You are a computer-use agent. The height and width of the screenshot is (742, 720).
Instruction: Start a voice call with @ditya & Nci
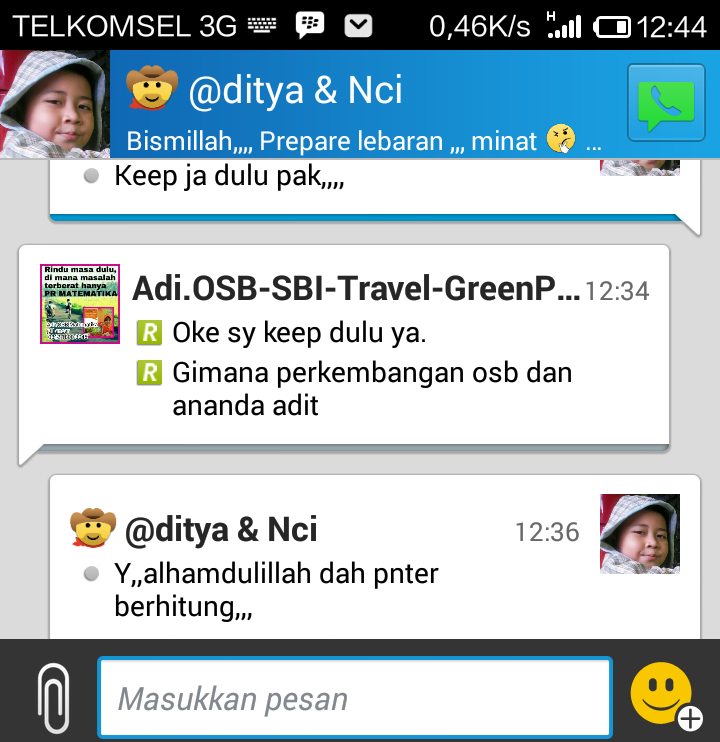click(x=666, y=103)
